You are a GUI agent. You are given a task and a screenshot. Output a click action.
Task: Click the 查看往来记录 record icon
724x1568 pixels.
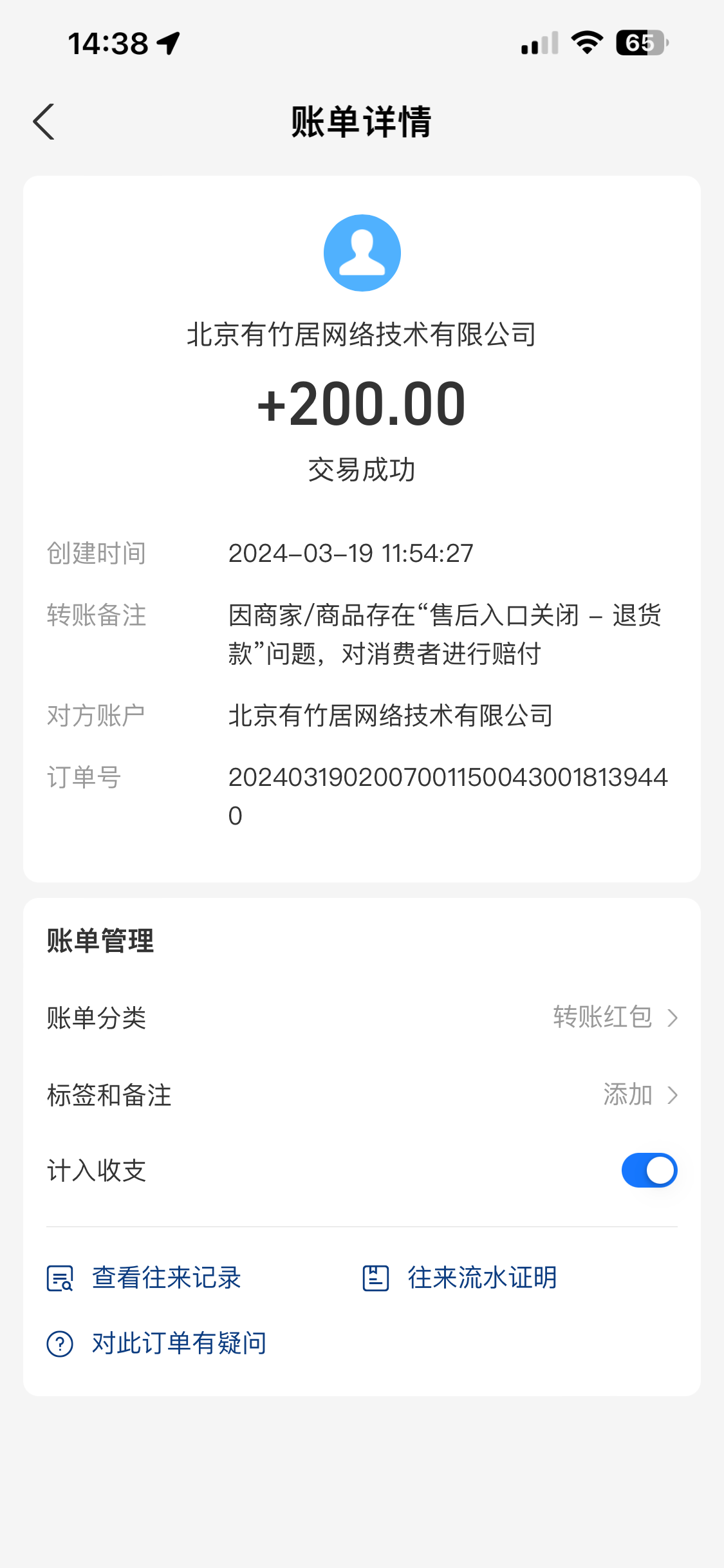tap(59, 1278)
